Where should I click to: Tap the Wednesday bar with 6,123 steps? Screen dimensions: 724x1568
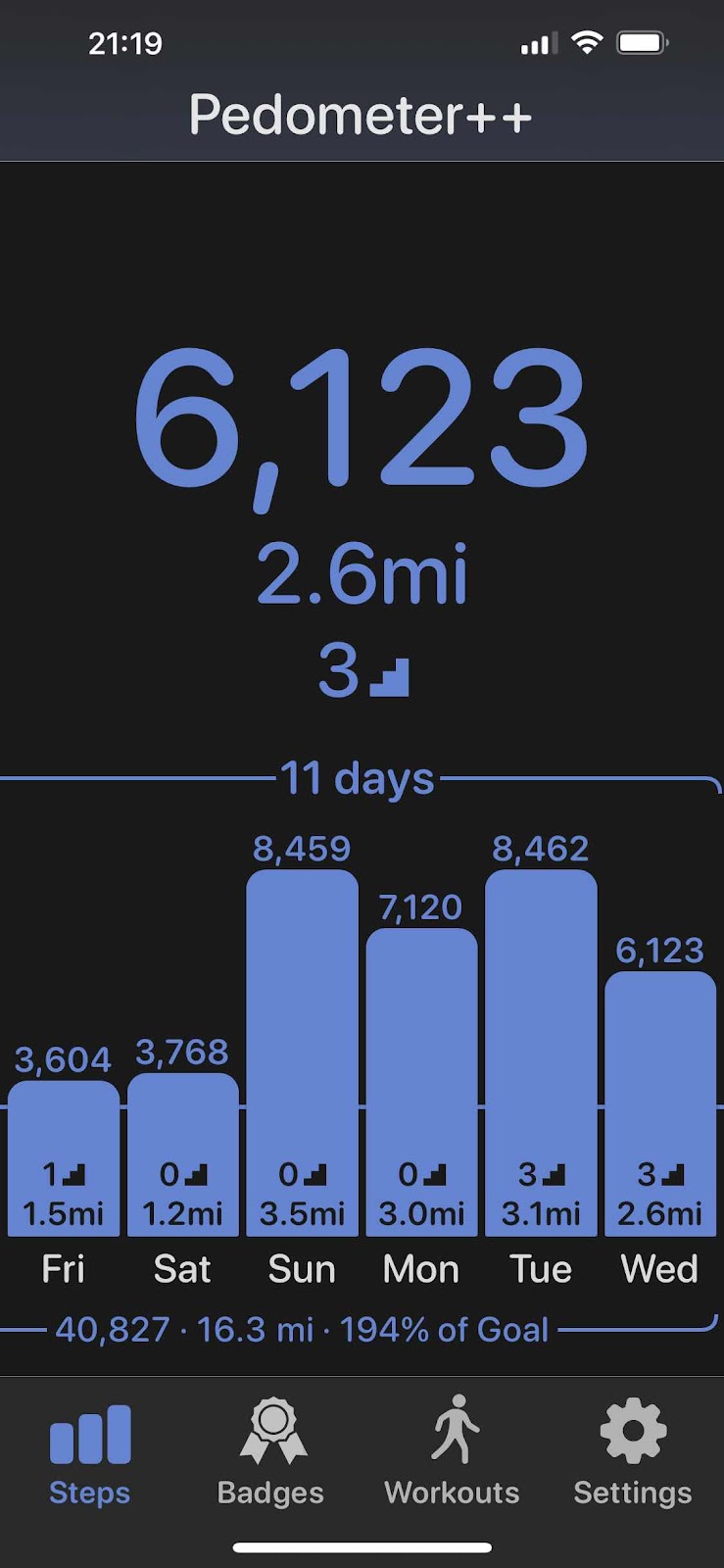click(x=660, y=1103)
